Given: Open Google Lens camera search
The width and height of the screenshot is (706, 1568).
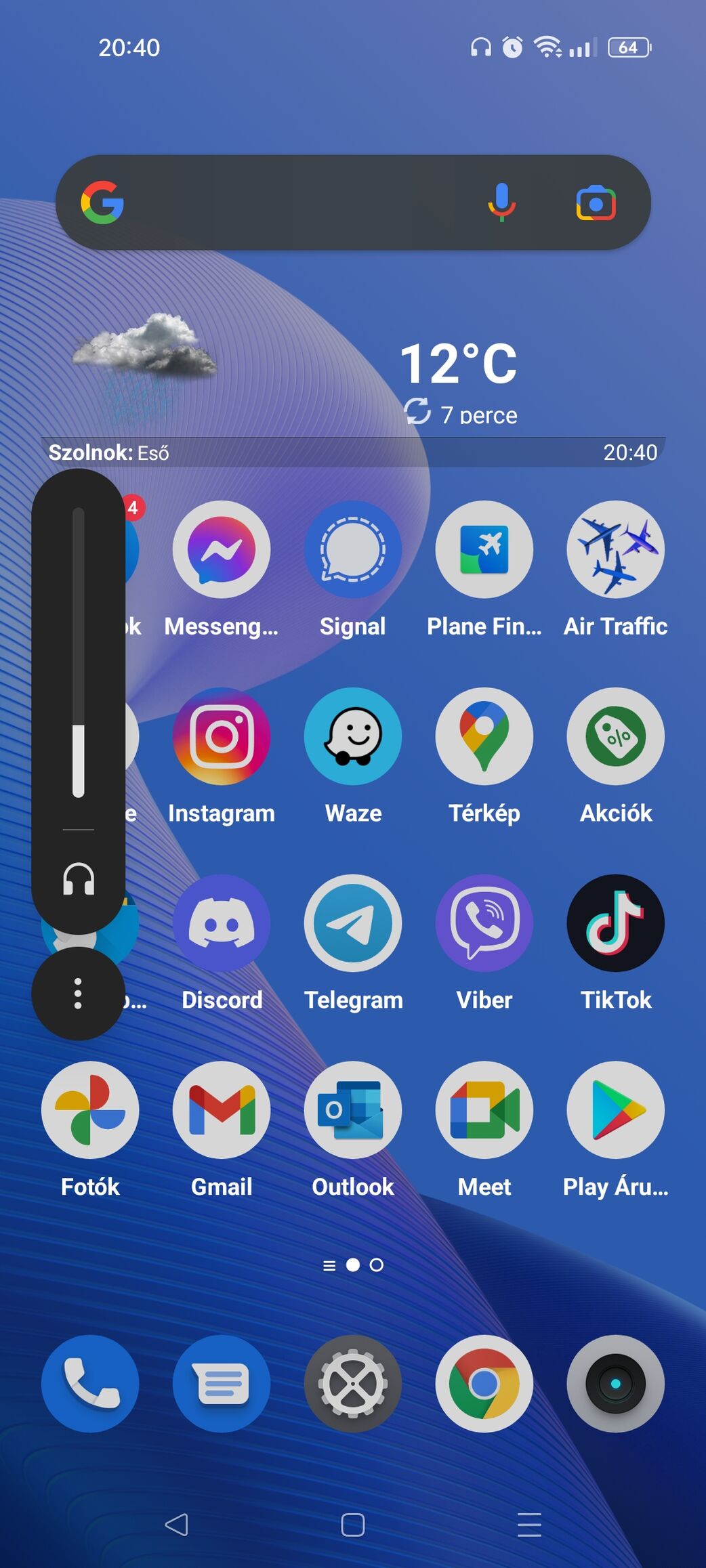Looking at the screenshot, I should pos(596,203).
